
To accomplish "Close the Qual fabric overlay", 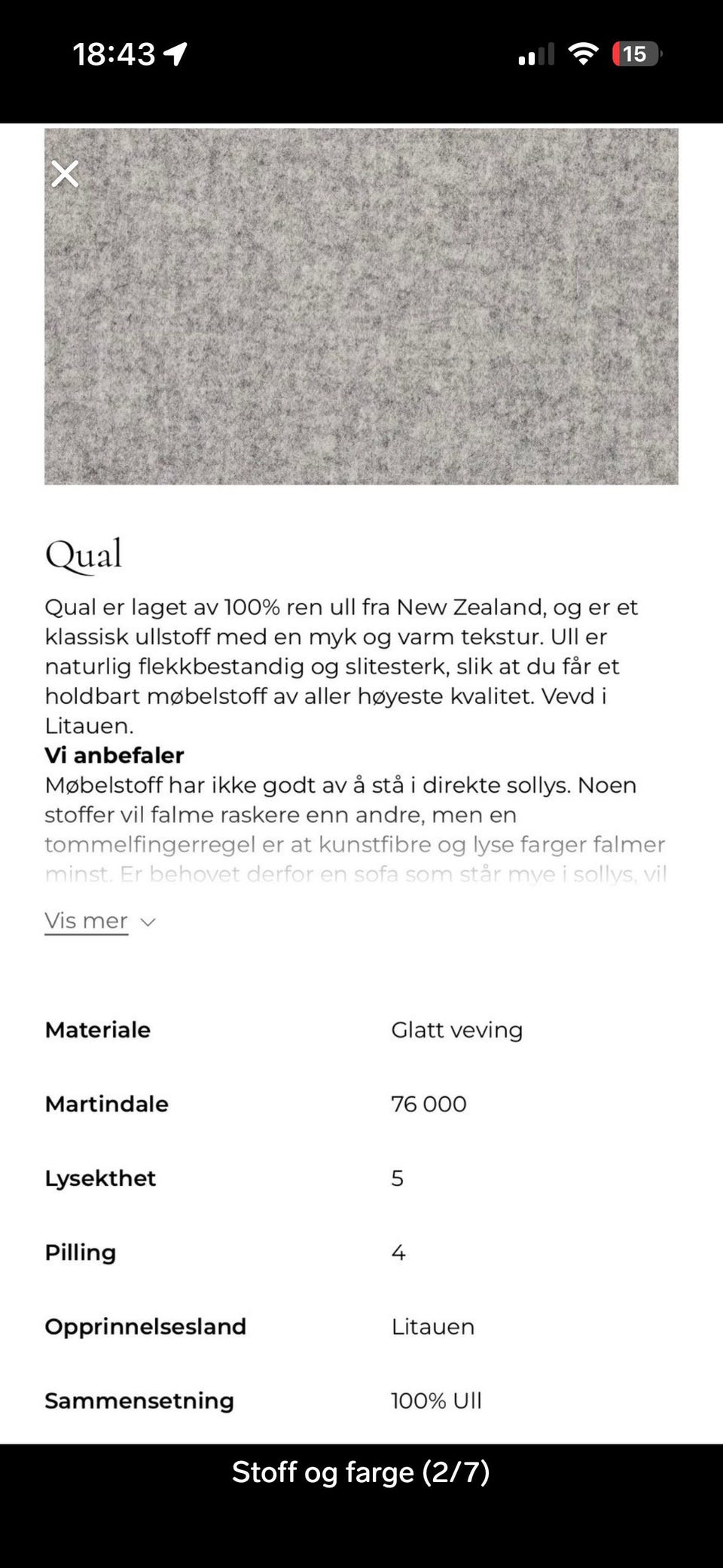I will (x=65, y=174).
